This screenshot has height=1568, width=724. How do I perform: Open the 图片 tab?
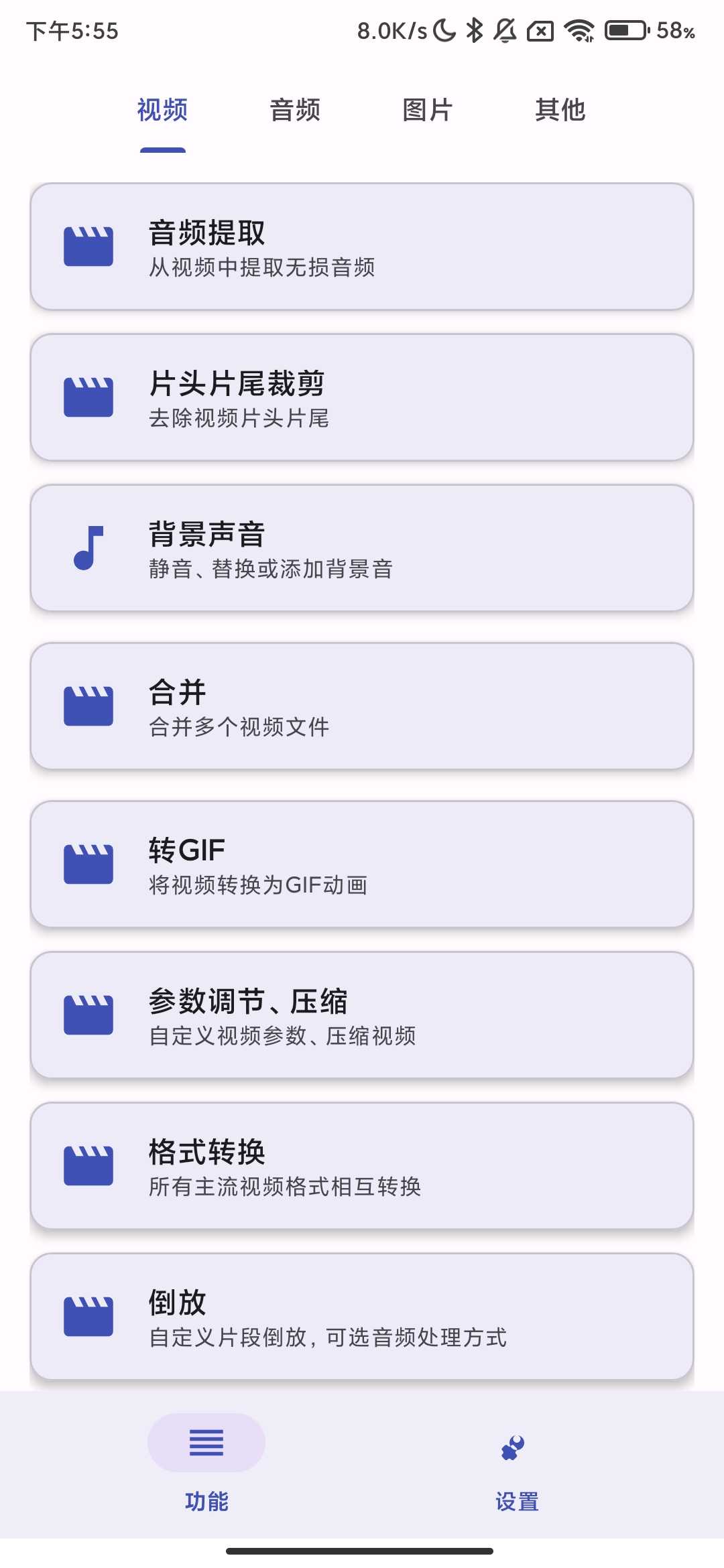(x=427, y=109)
